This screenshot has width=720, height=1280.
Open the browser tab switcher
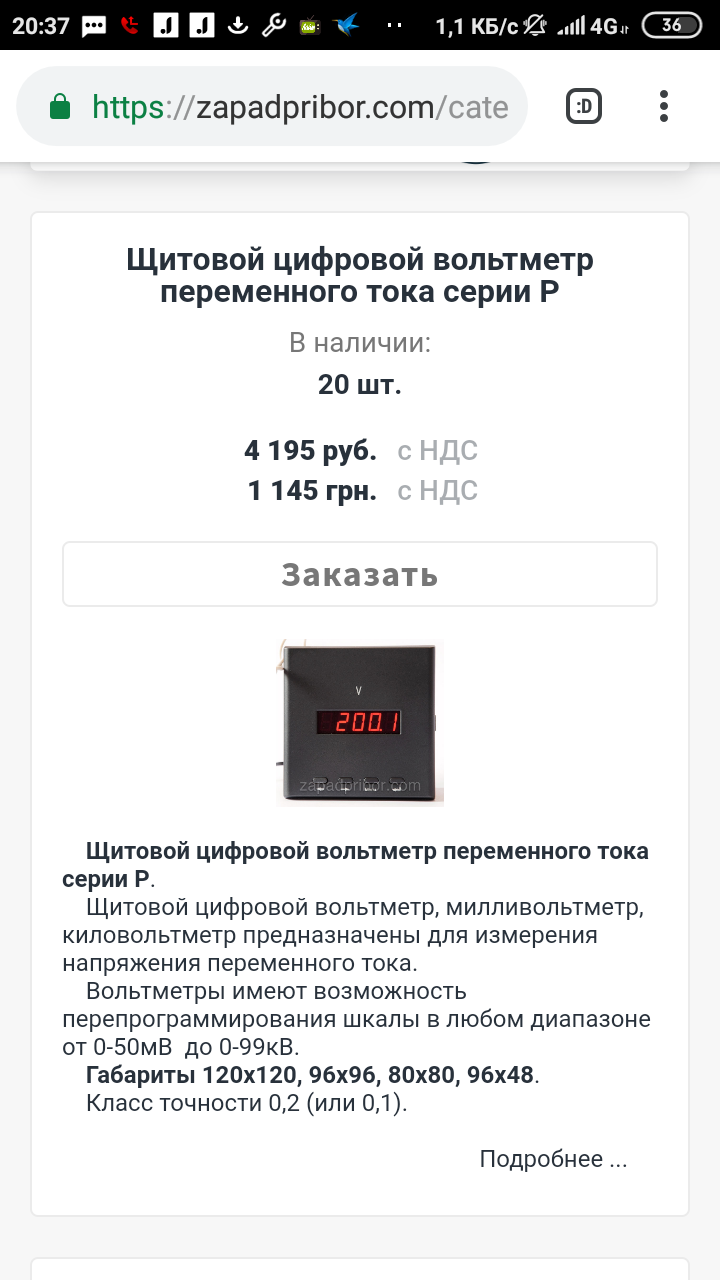pyautogui.click(x=584, y=106)
